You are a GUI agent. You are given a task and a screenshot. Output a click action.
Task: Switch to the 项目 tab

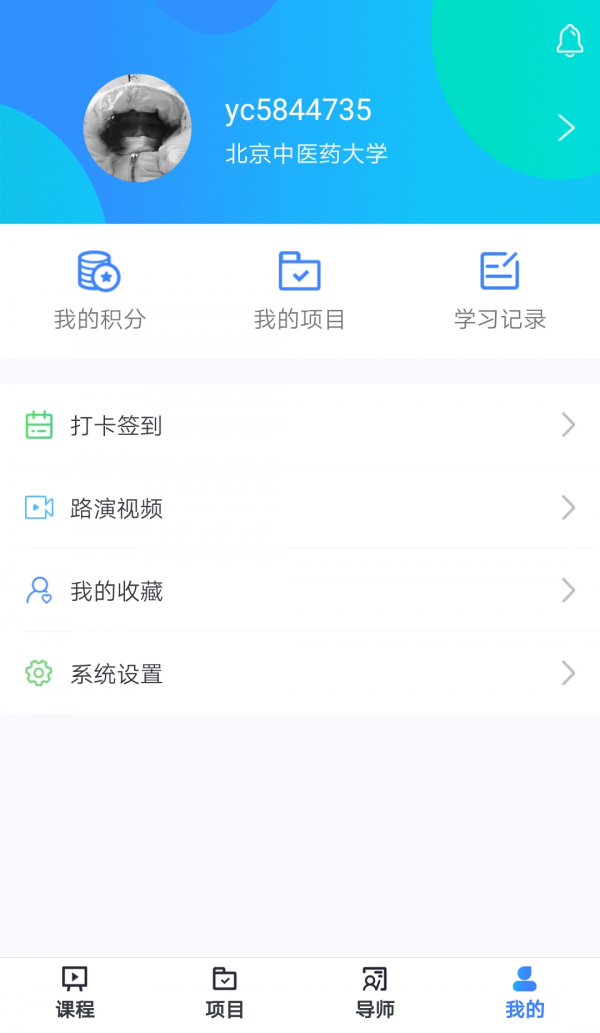click(225, 993)
